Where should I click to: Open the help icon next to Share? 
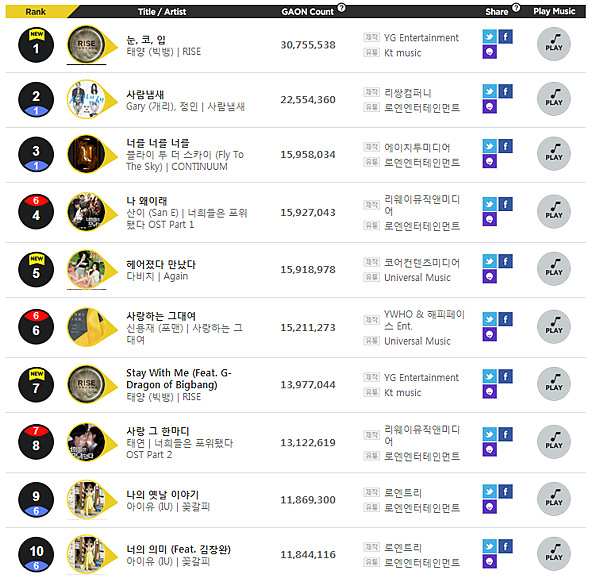click(516, 8)
